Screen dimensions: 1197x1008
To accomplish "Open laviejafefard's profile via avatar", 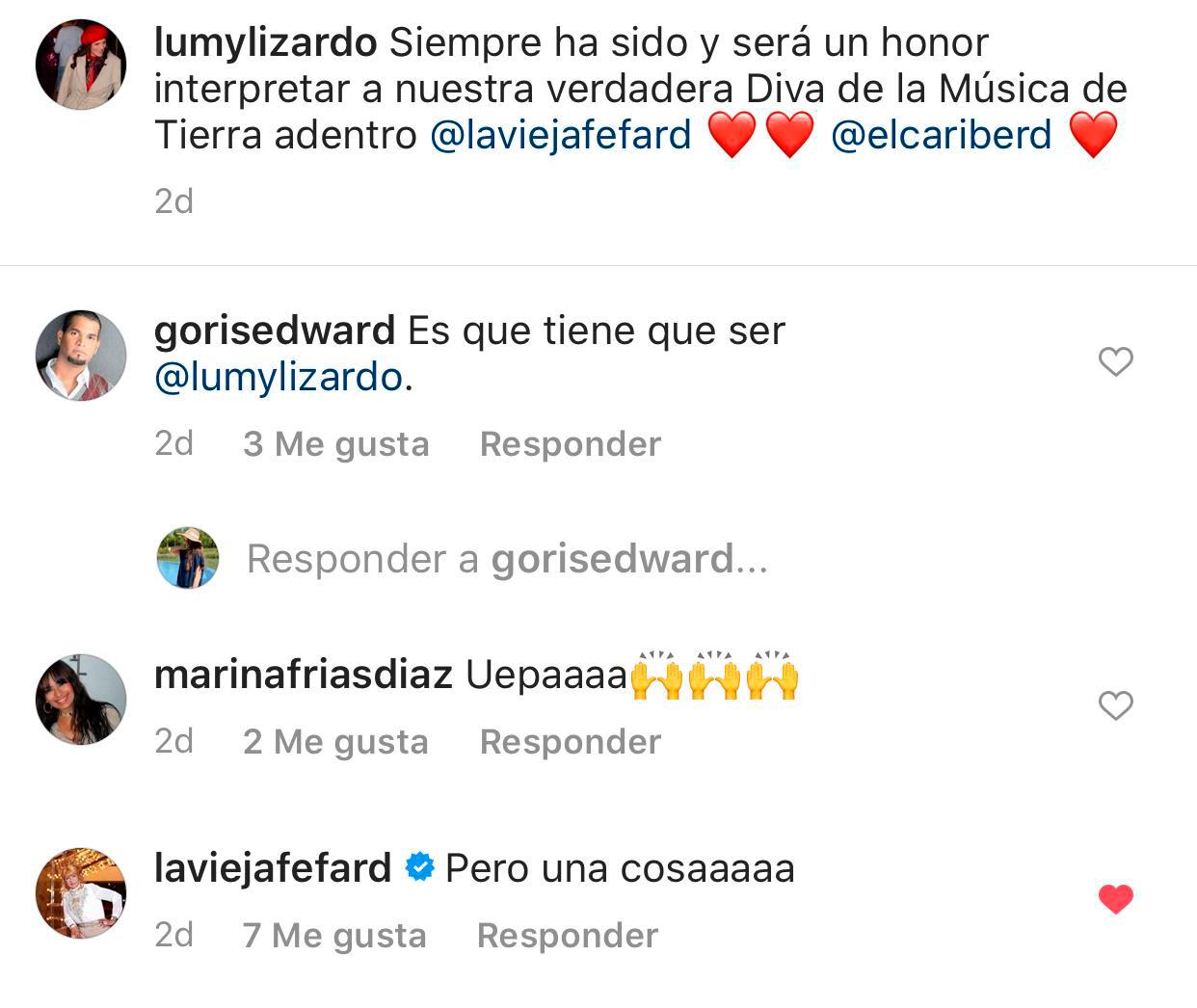I will [81, 893].
